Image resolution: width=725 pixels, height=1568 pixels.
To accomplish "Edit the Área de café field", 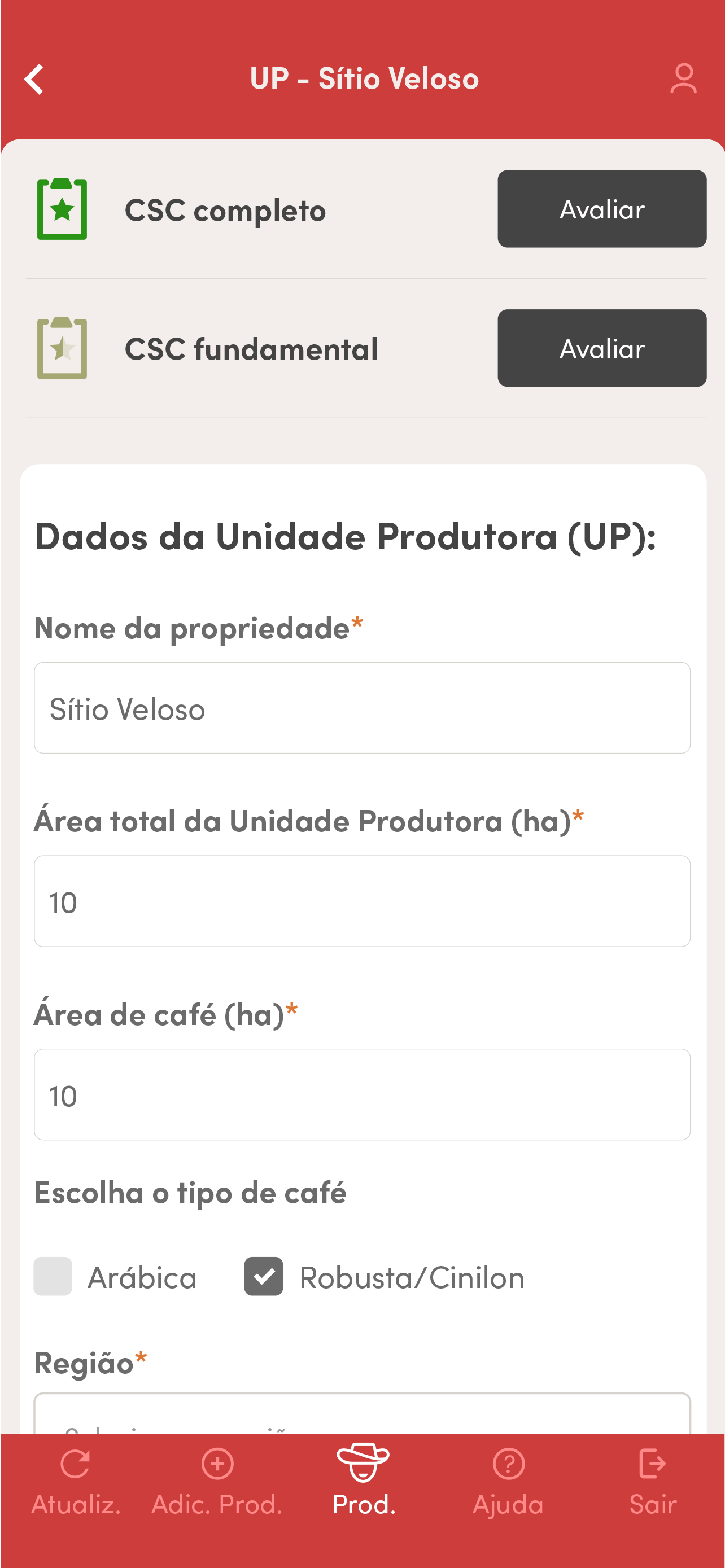I will pyautogui.click(x=362, y=1094).
